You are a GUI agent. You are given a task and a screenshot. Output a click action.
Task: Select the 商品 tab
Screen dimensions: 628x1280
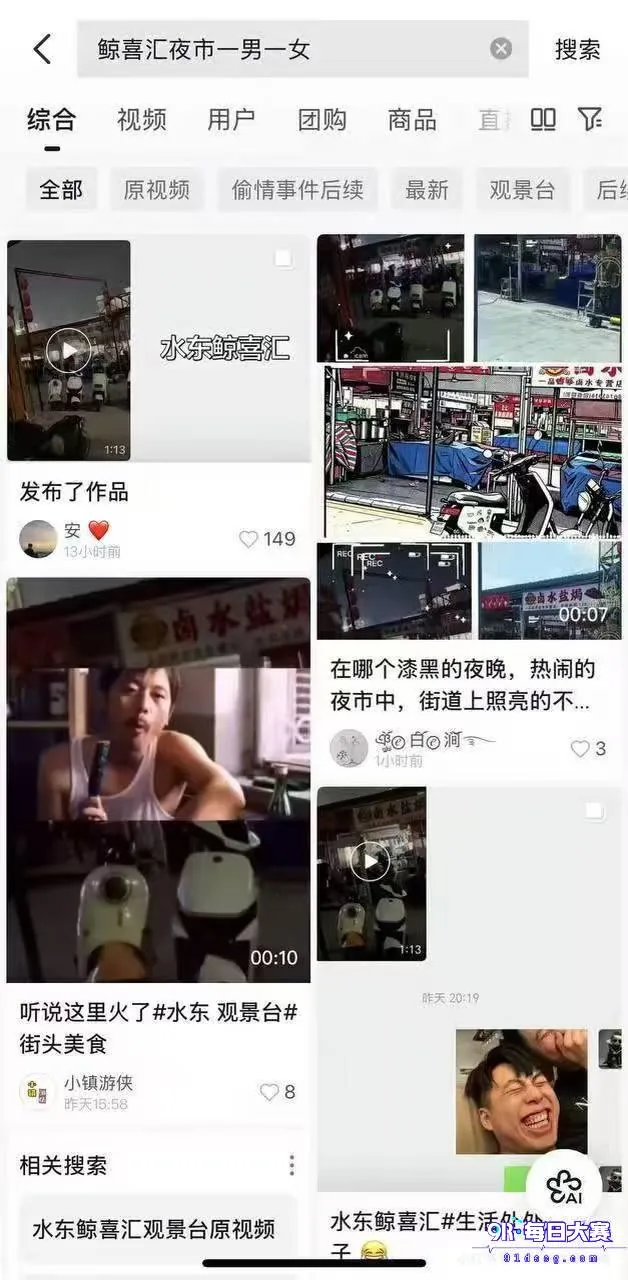point(412,120)
